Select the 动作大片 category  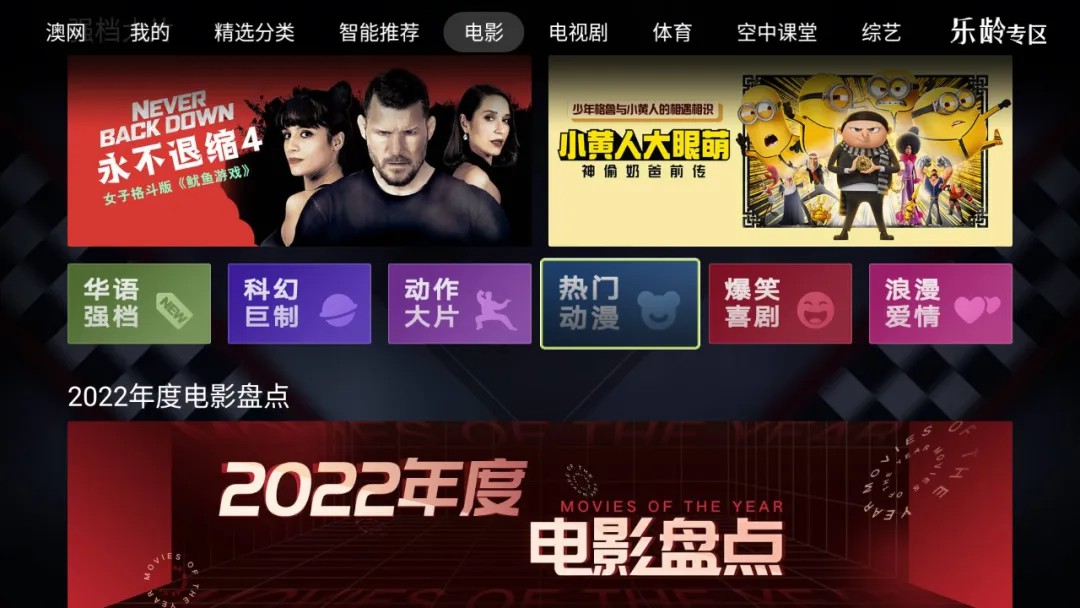pyautogui.click(x=459, y=304)
